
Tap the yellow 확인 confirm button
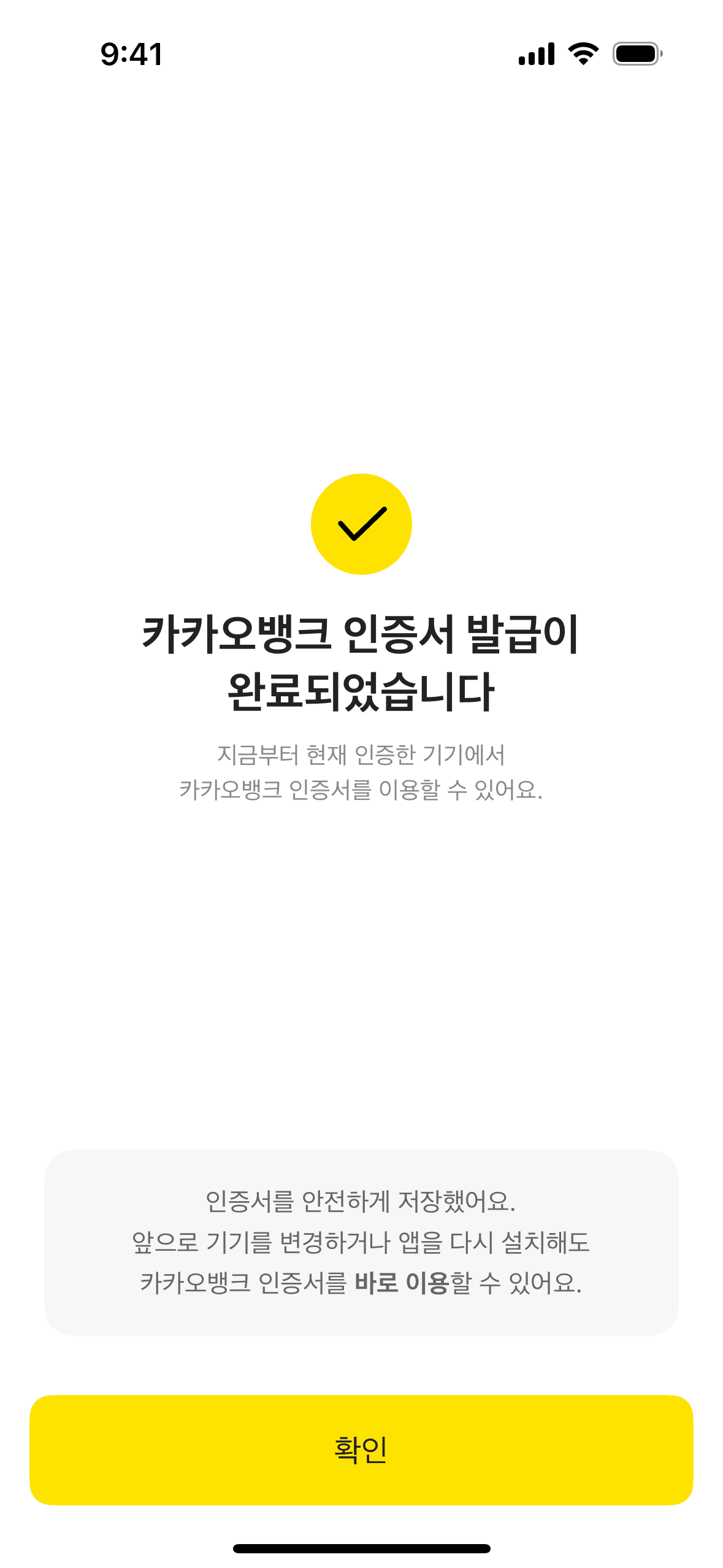pos(361,1450)
